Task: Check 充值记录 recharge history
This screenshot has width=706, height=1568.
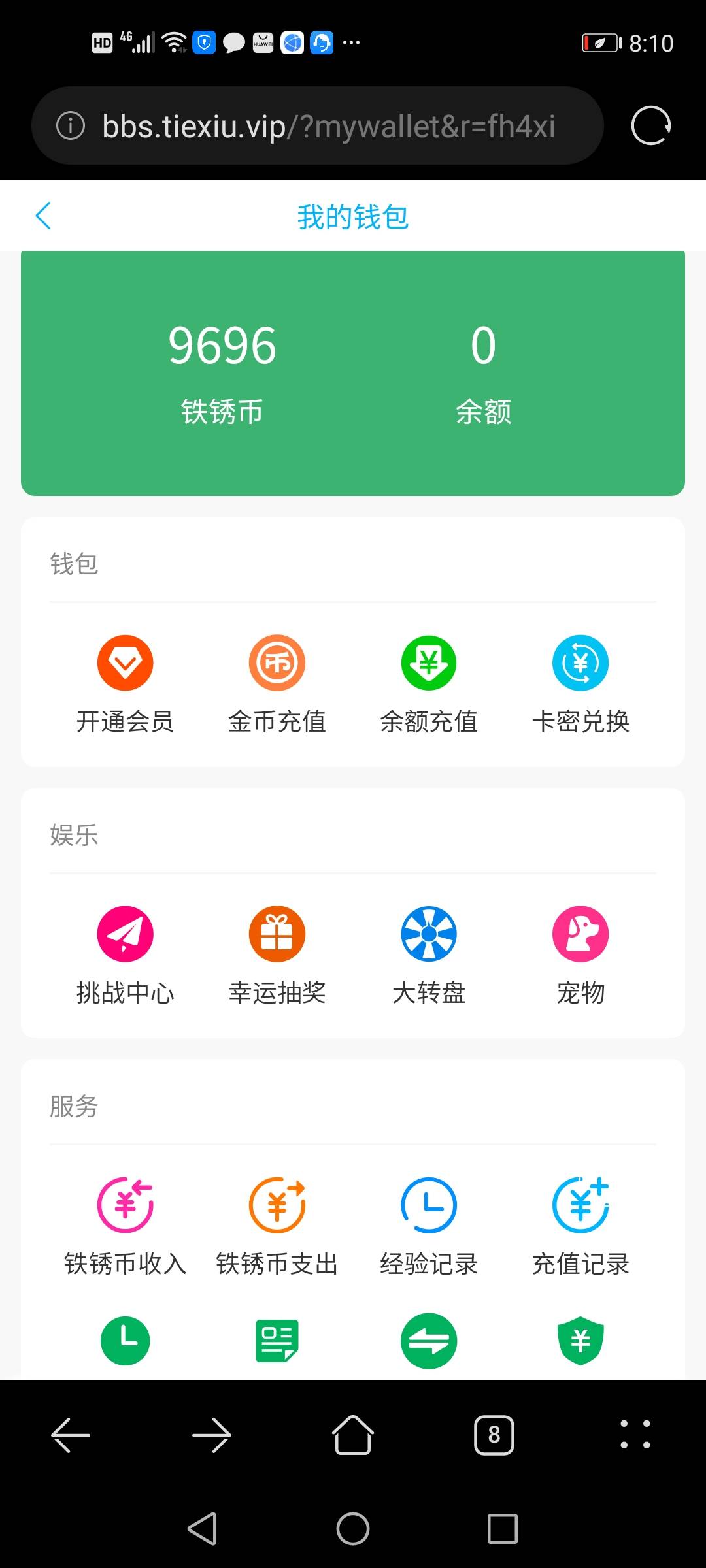Action: click(580, 1226)
